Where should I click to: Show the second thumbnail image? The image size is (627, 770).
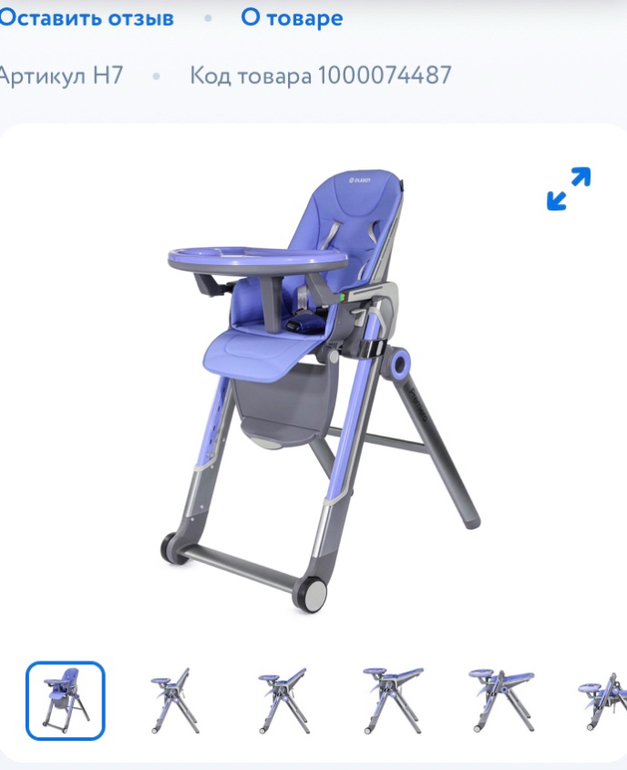point(175,700)
